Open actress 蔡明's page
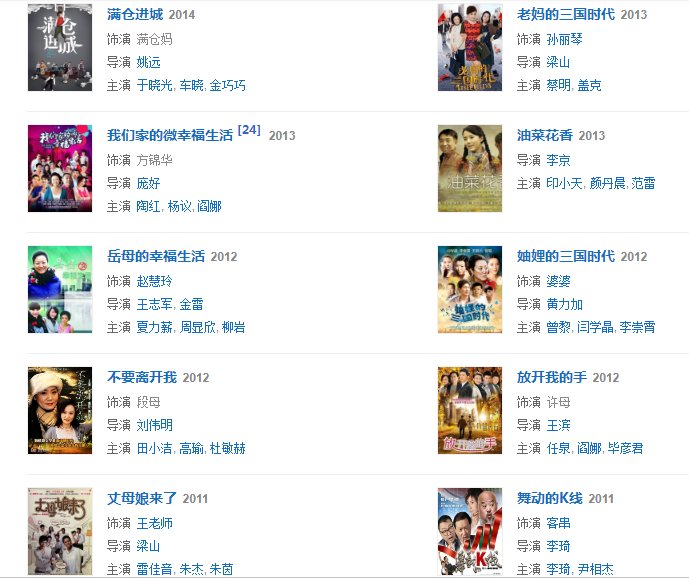 click(558, 86)
